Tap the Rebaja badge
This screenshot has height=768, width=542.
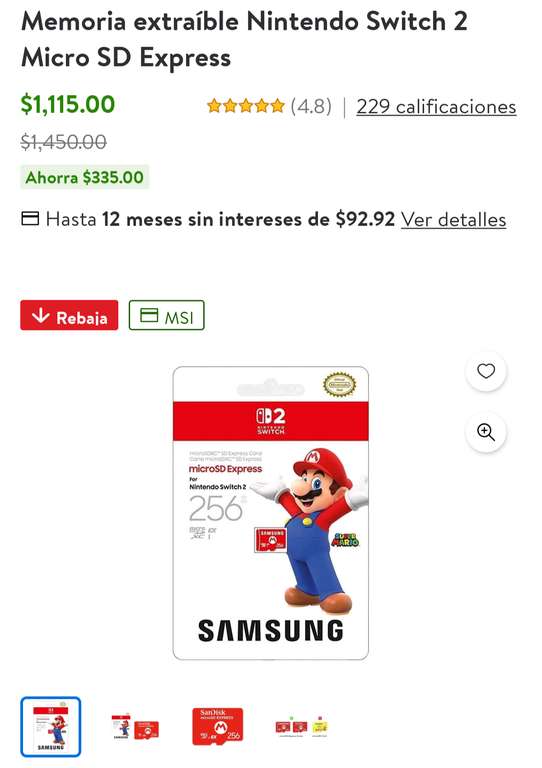[x=69, y=315]
